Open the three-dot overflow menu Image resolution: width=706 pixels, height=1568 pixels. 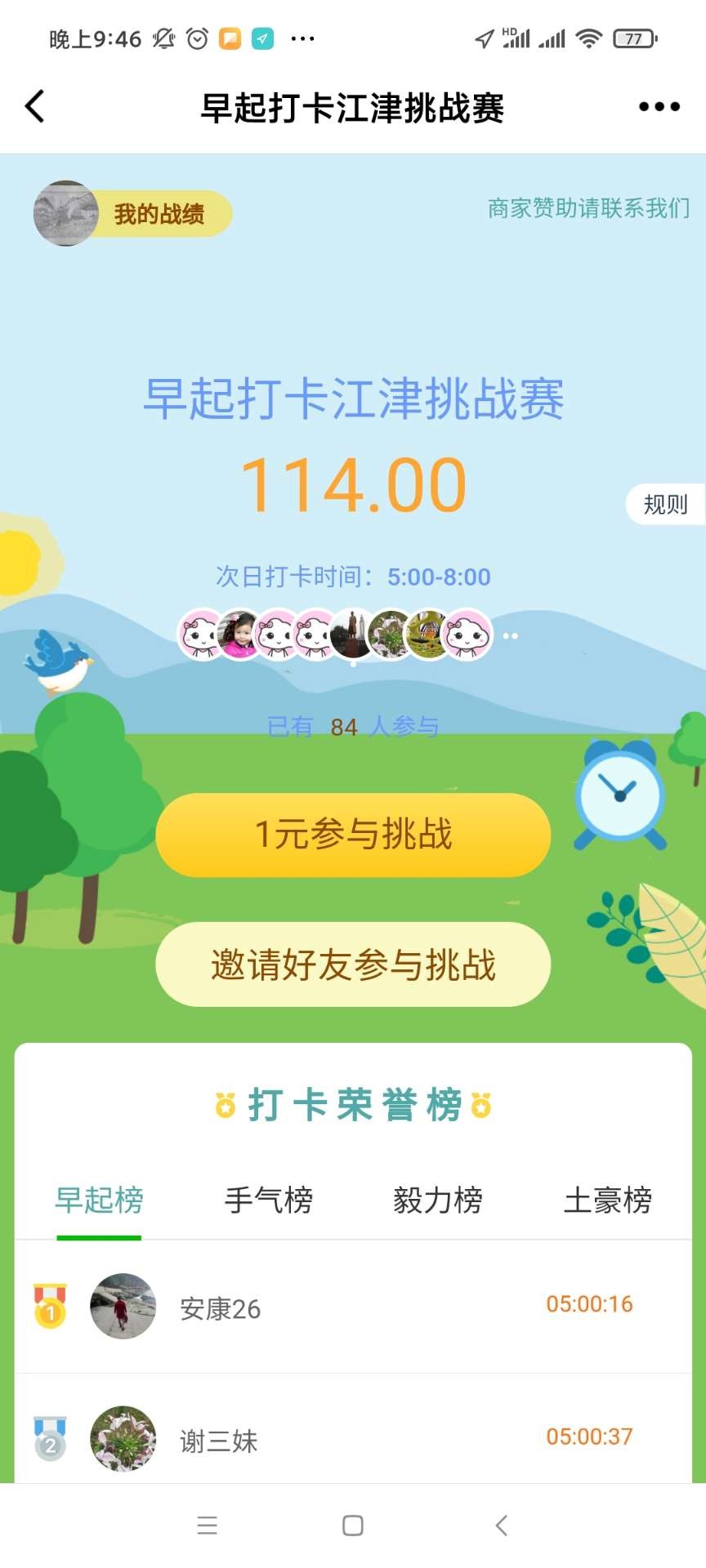pyautogui.click(x=659, y=107)
